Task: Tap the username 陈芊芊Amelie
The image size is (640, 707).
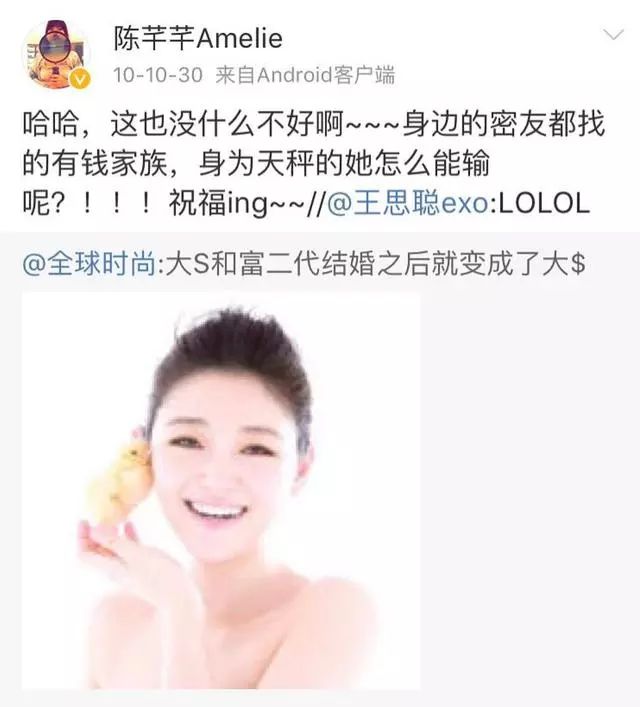Action: pos(197,38)
